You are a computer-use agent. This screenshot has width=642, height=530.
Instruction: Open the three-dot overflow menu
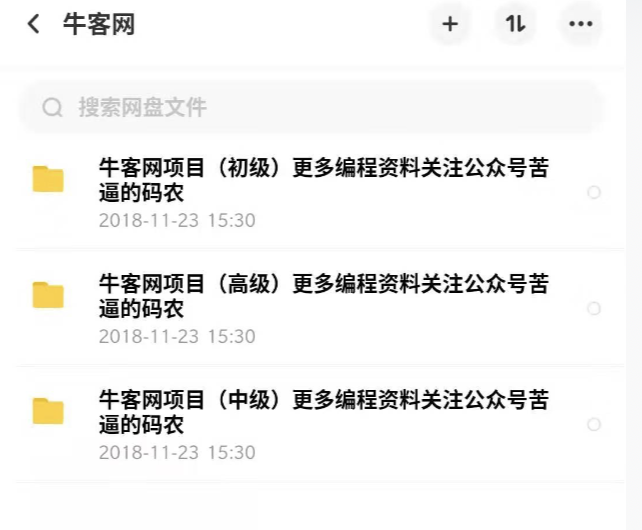(580, 25)
